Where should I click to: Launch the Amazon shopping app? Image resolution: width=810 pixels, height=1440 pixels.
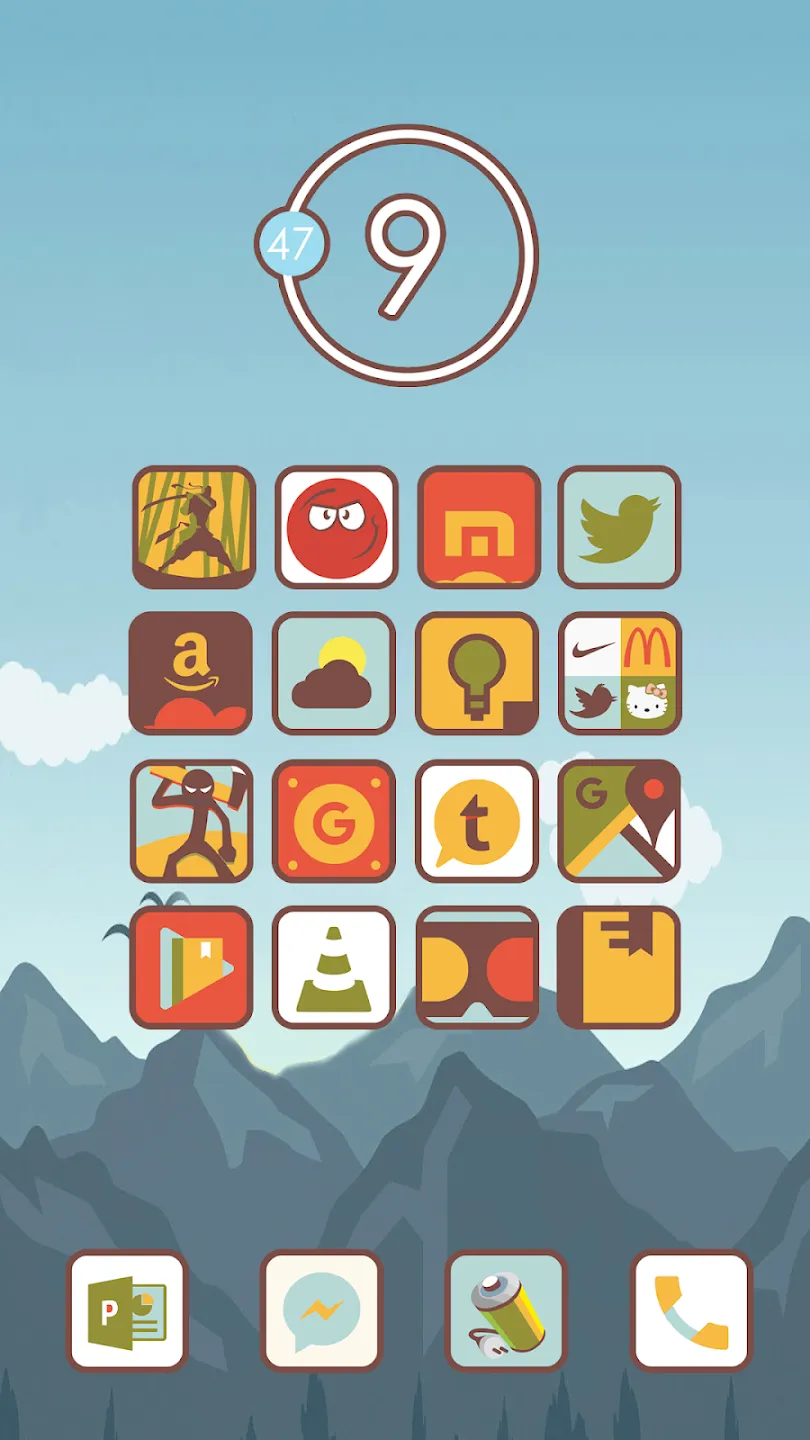tap(191, 673)
